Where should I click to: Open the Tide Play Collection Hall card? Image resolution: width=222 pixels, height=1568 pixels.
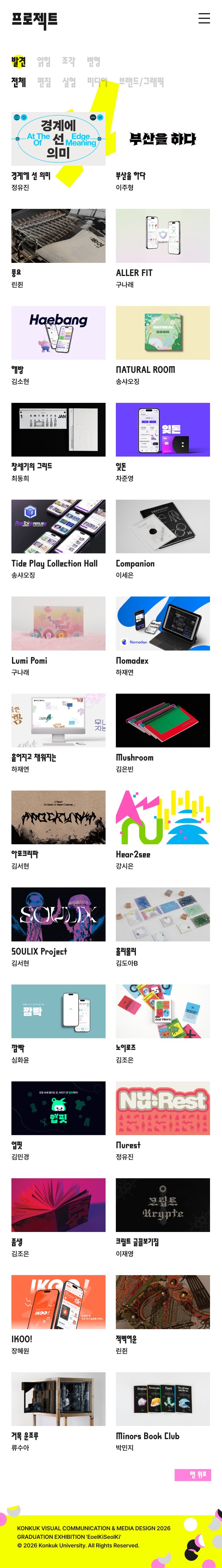click(58, 527)
